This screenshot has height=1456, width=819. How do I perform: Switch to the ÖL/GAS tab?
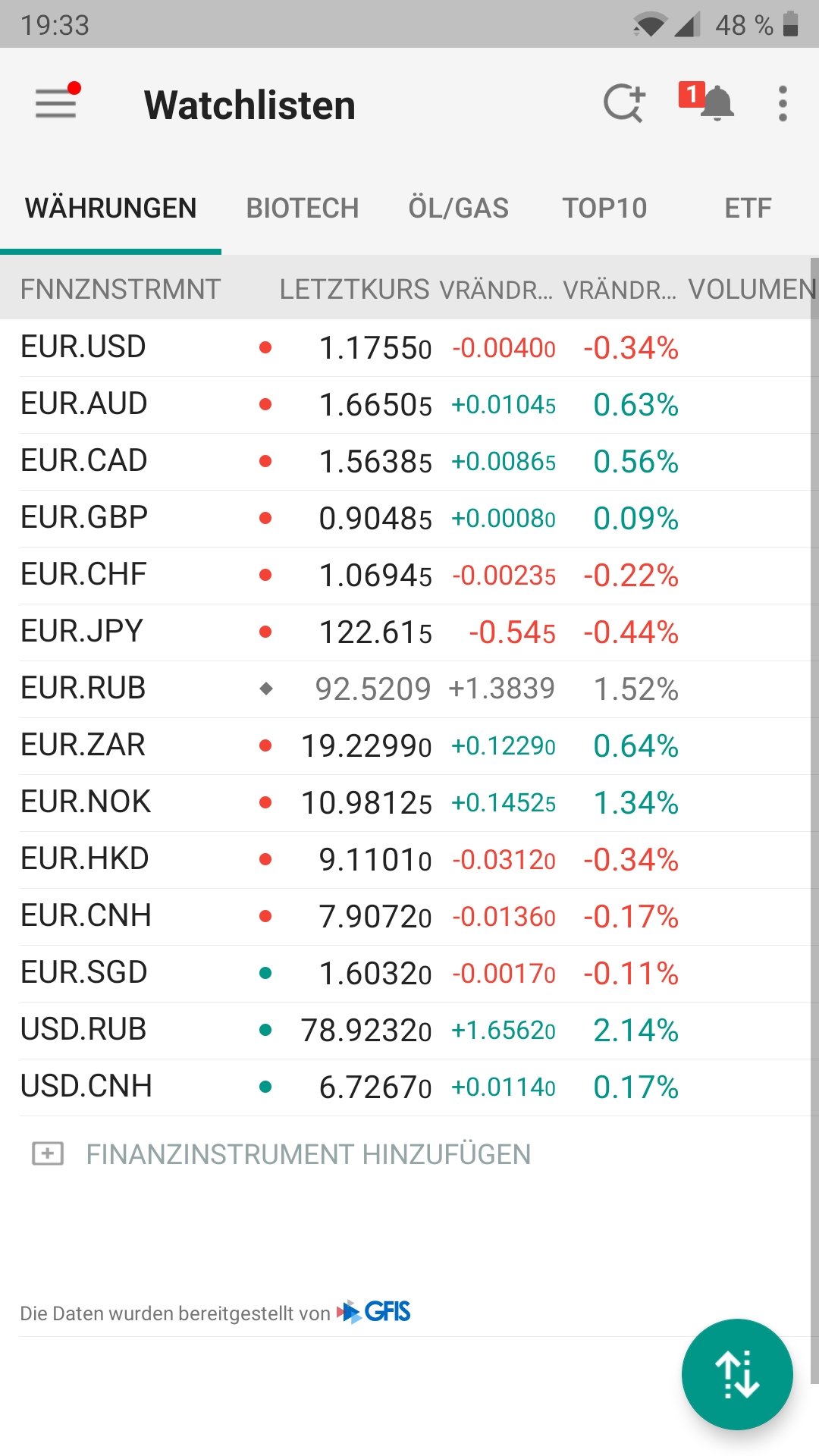458,208
